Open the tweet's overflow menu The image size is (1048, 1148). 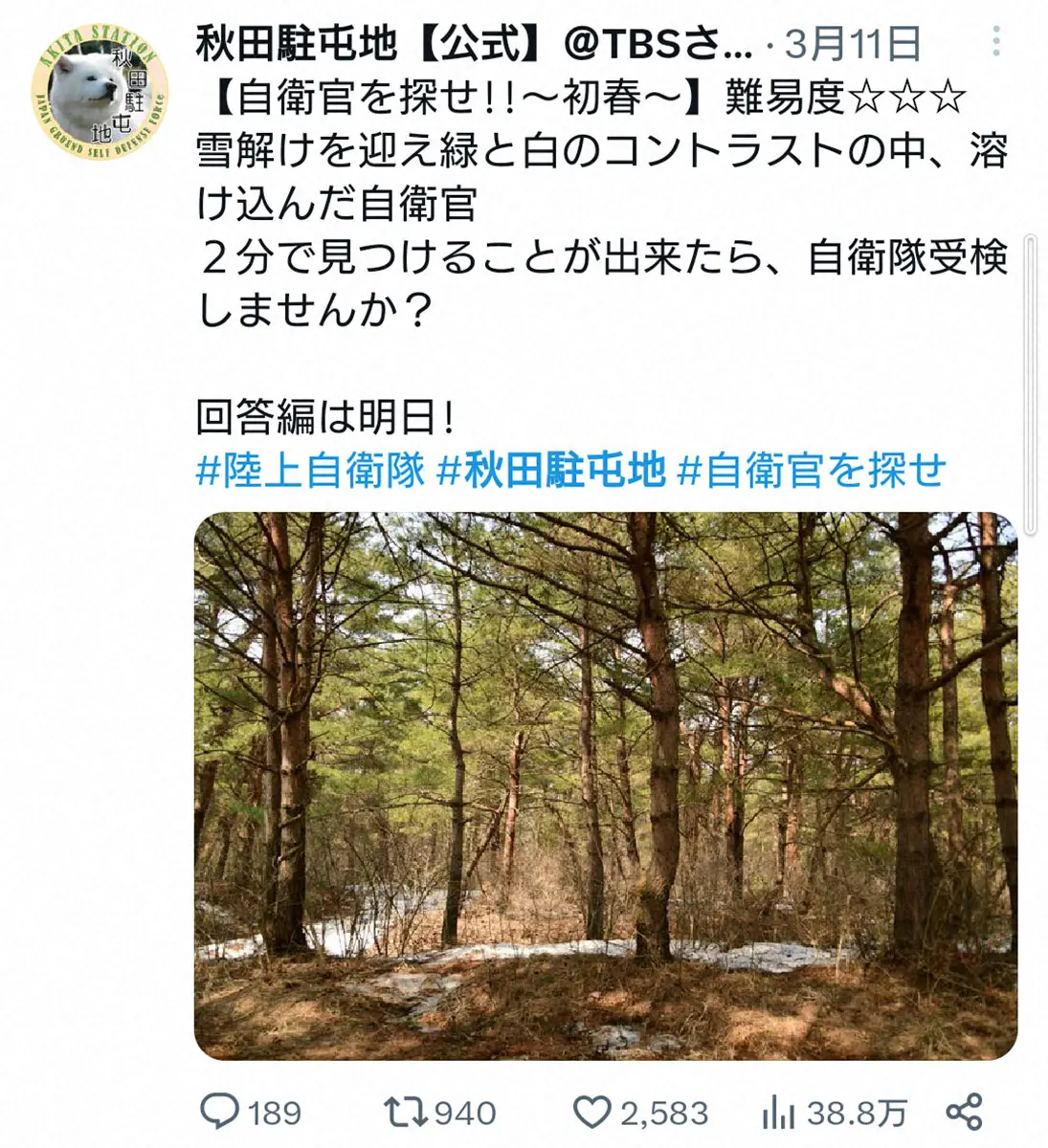(x=996, y=42)
